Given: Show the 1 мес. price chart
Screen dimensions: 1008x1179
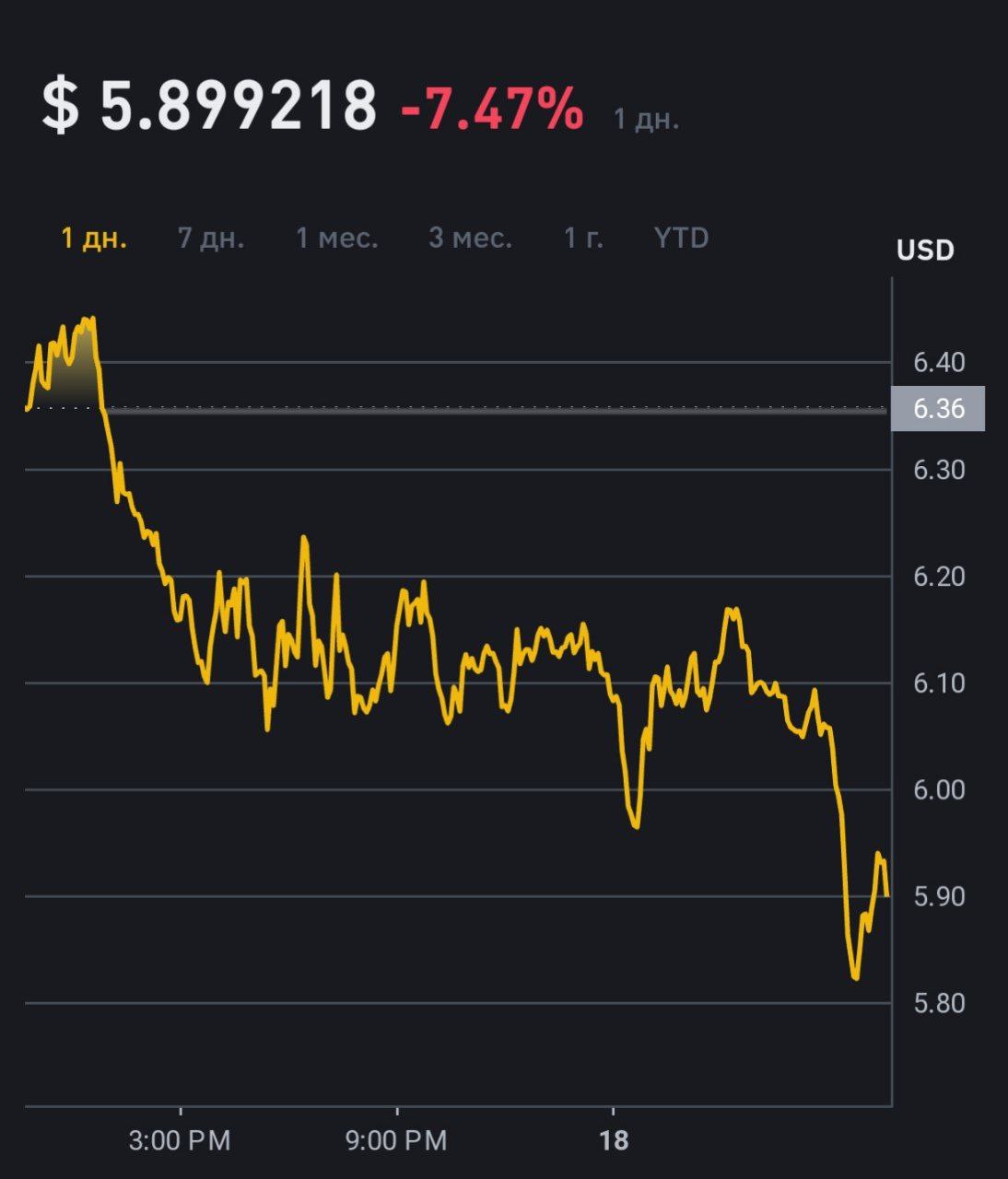Looking at the screenshot, I should pyautogui.click(x=336, y=239).
